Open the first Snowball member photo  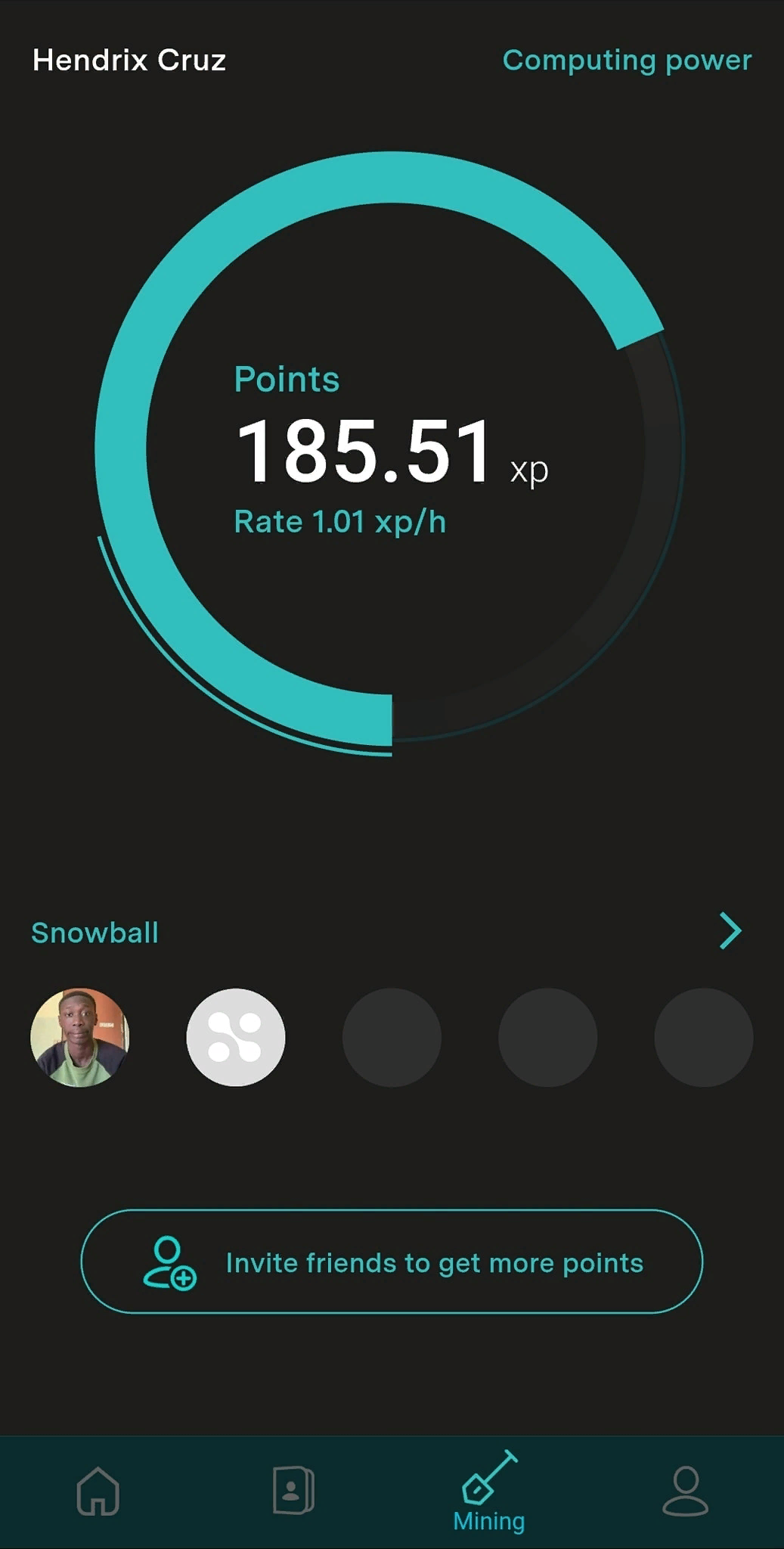80,1038
